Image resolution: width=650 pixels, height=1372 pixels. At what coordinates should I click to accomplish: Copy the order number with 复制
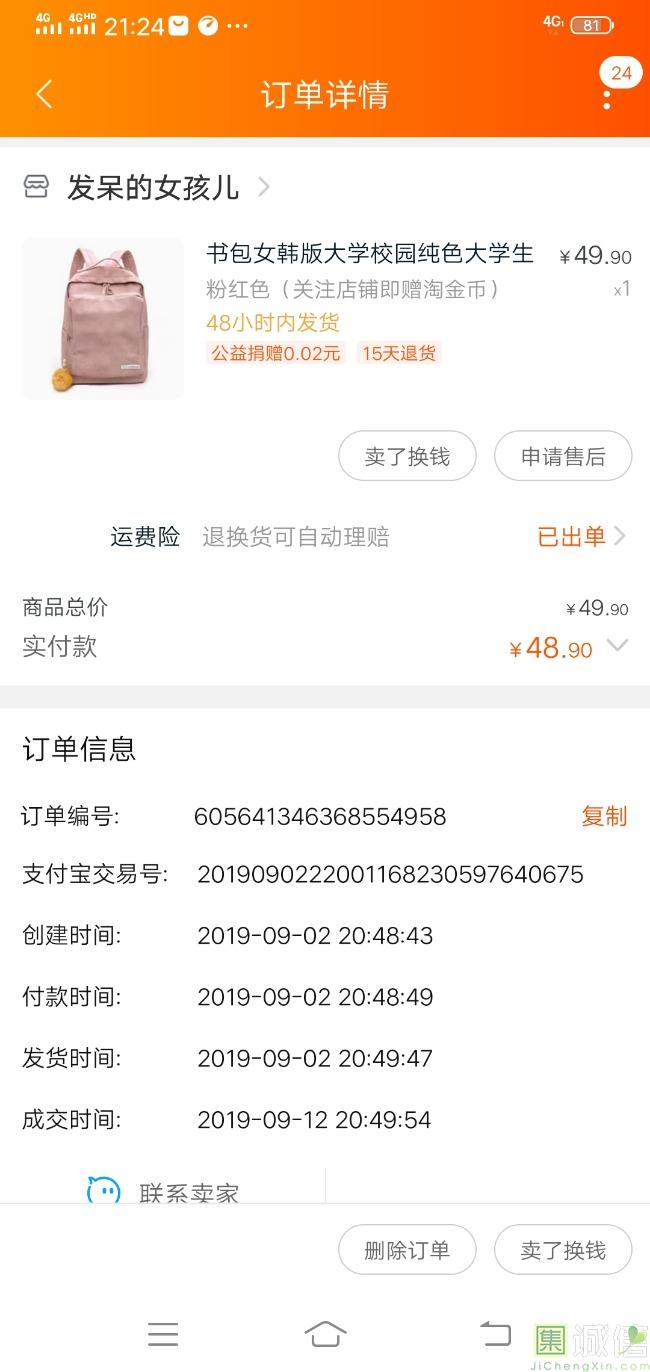[x=604, y=816]
